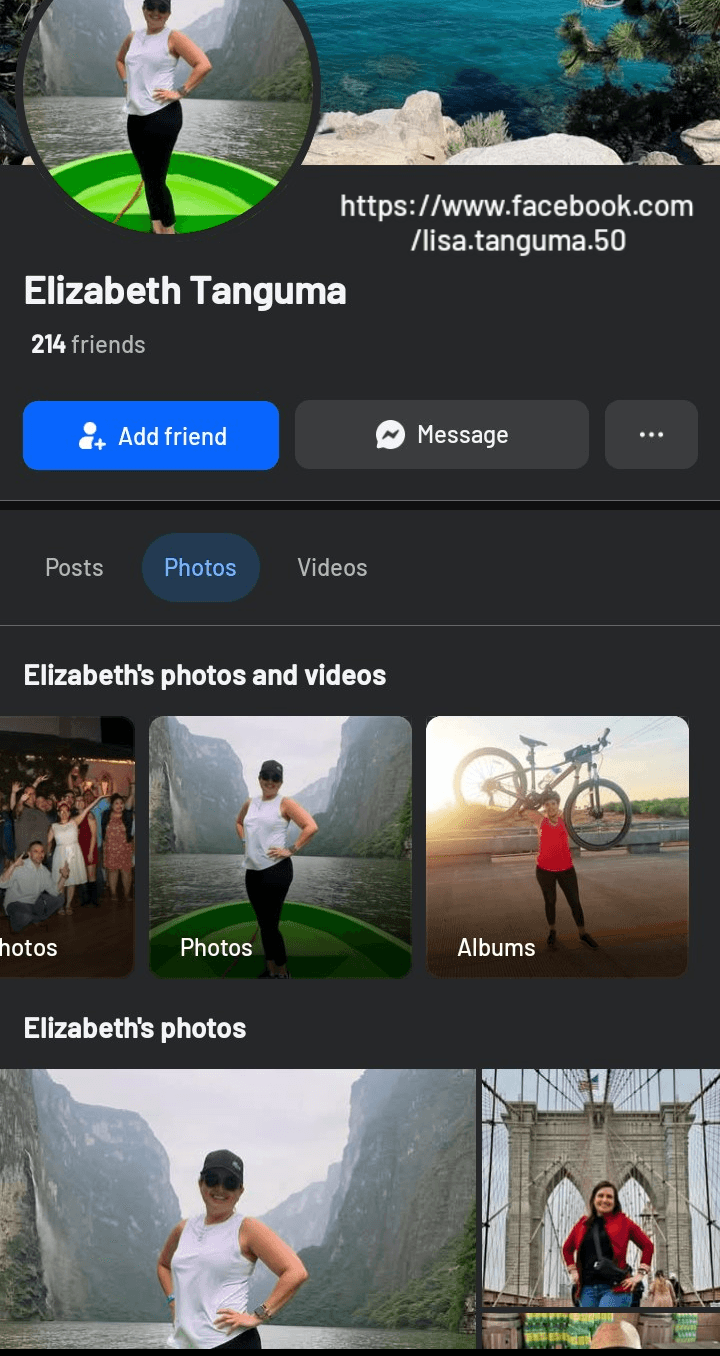The width and height of the screenshot is (720, 1356).
Task: Open the three-dot more options menu
Action: [651, 435]
